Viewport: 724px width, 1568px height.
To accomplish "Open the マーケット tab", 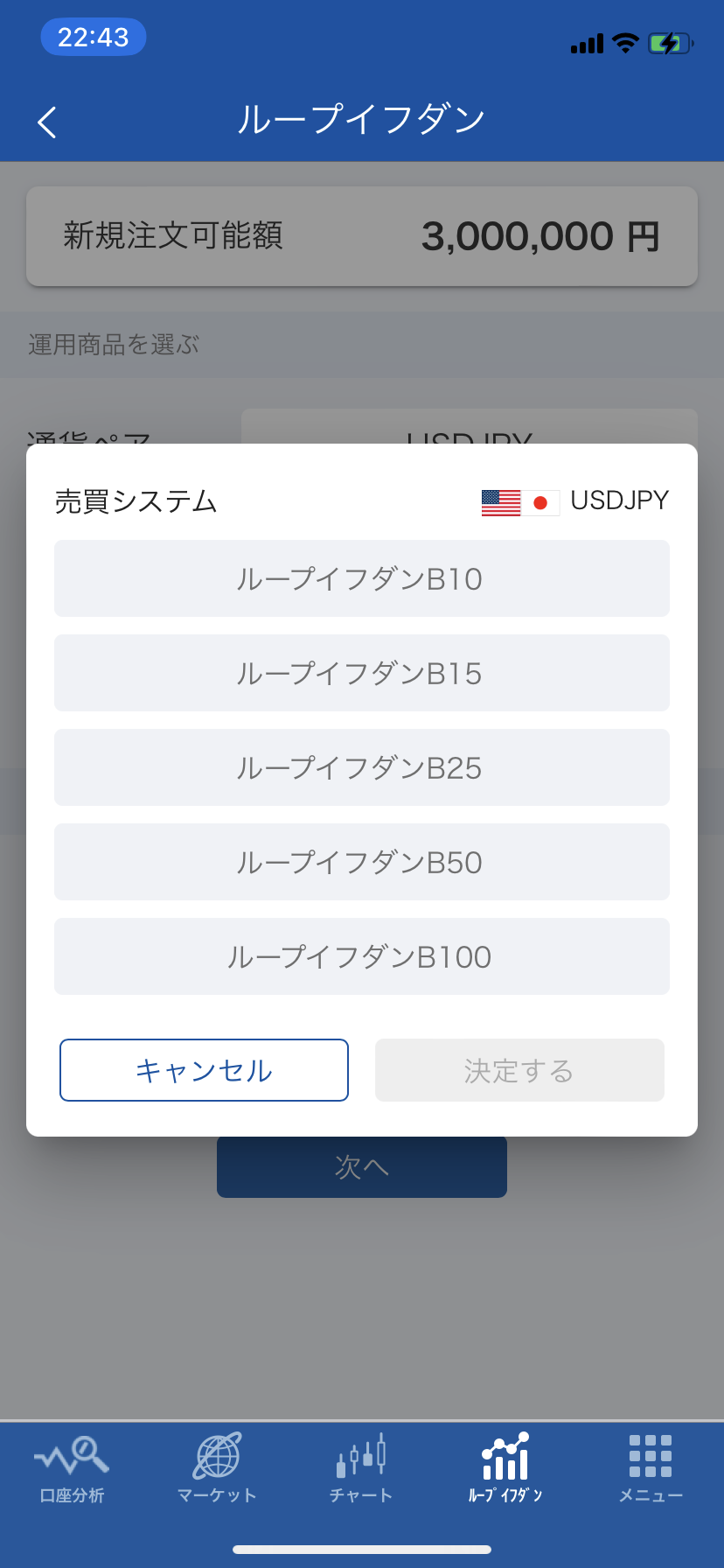I will click(x=217, y=1470).
